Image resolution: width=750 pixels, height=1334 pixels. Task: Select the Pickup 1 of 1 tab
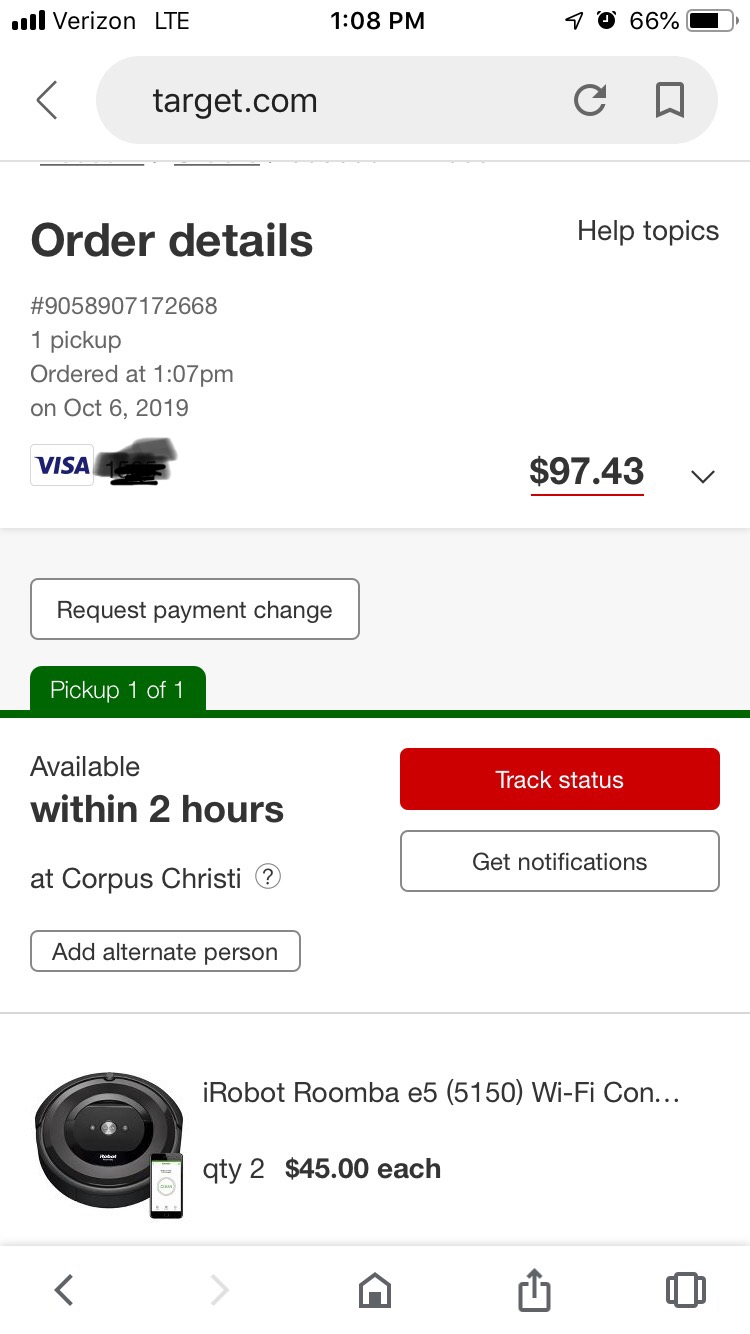[x=118, y=689]
